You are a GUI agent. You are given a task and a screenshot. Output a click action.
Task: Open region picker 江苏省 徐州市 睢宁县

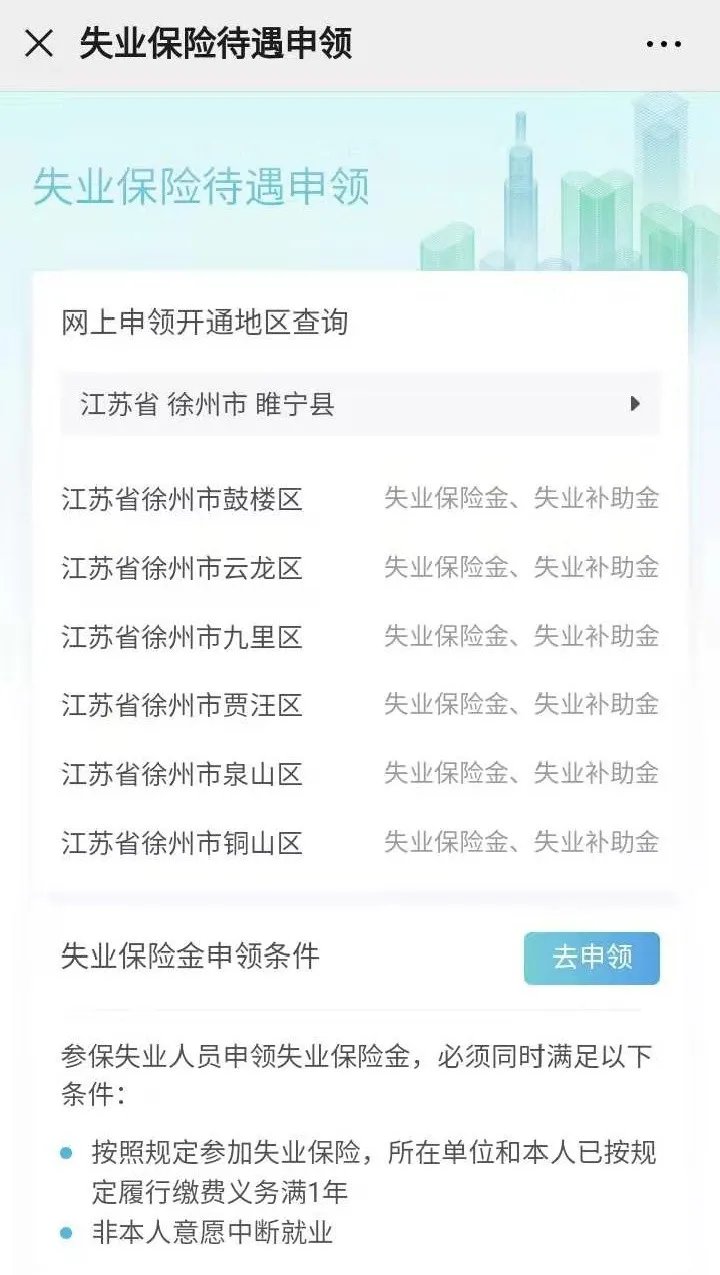360,404
